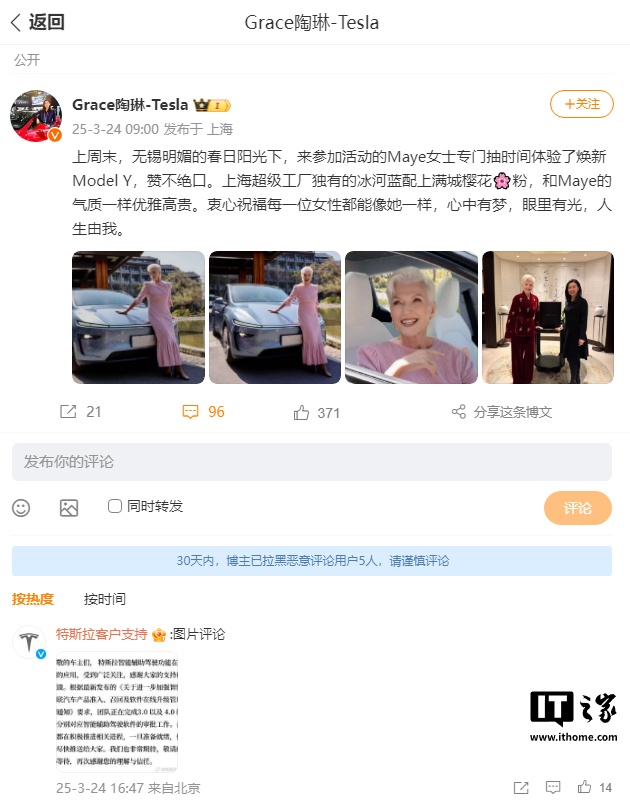Open second photo of the post
630x802 pixels.
[x=274, y=317]
